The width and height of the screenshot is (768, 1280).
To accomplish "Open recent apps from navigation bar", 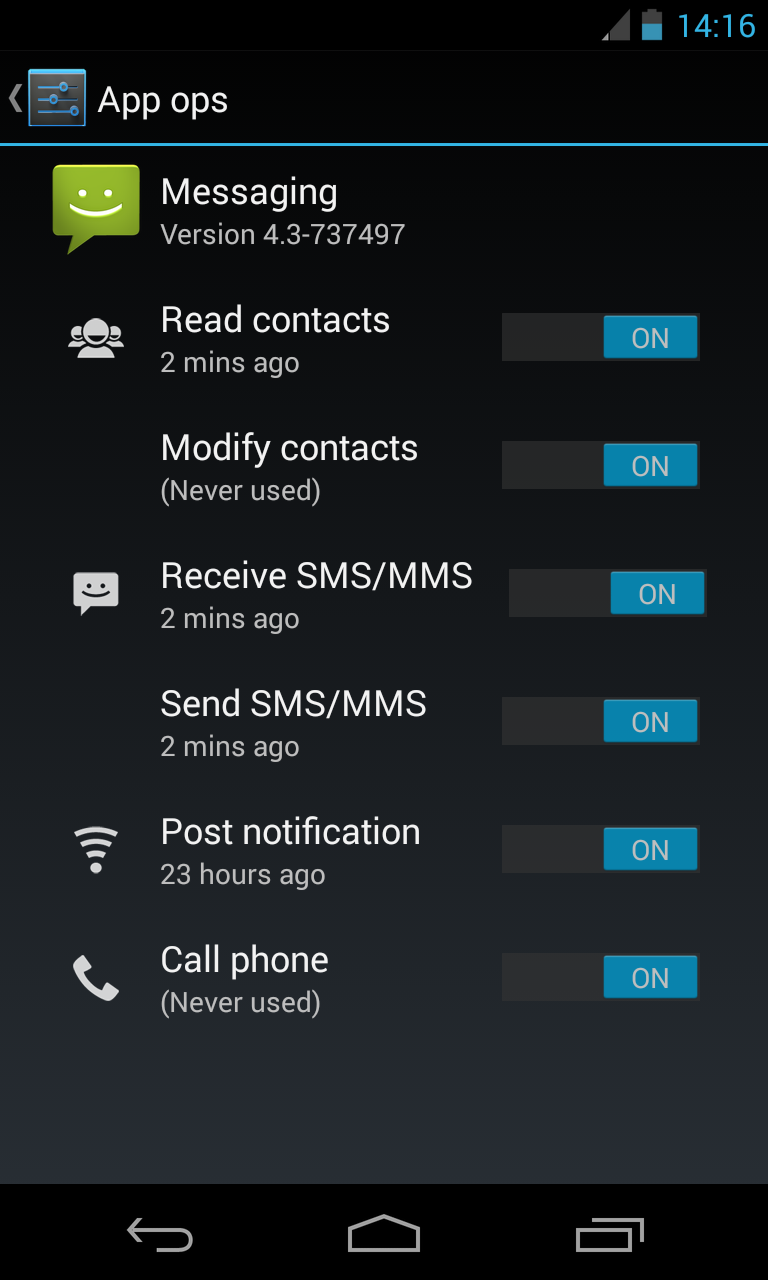I will click(x=610, y=1235).
